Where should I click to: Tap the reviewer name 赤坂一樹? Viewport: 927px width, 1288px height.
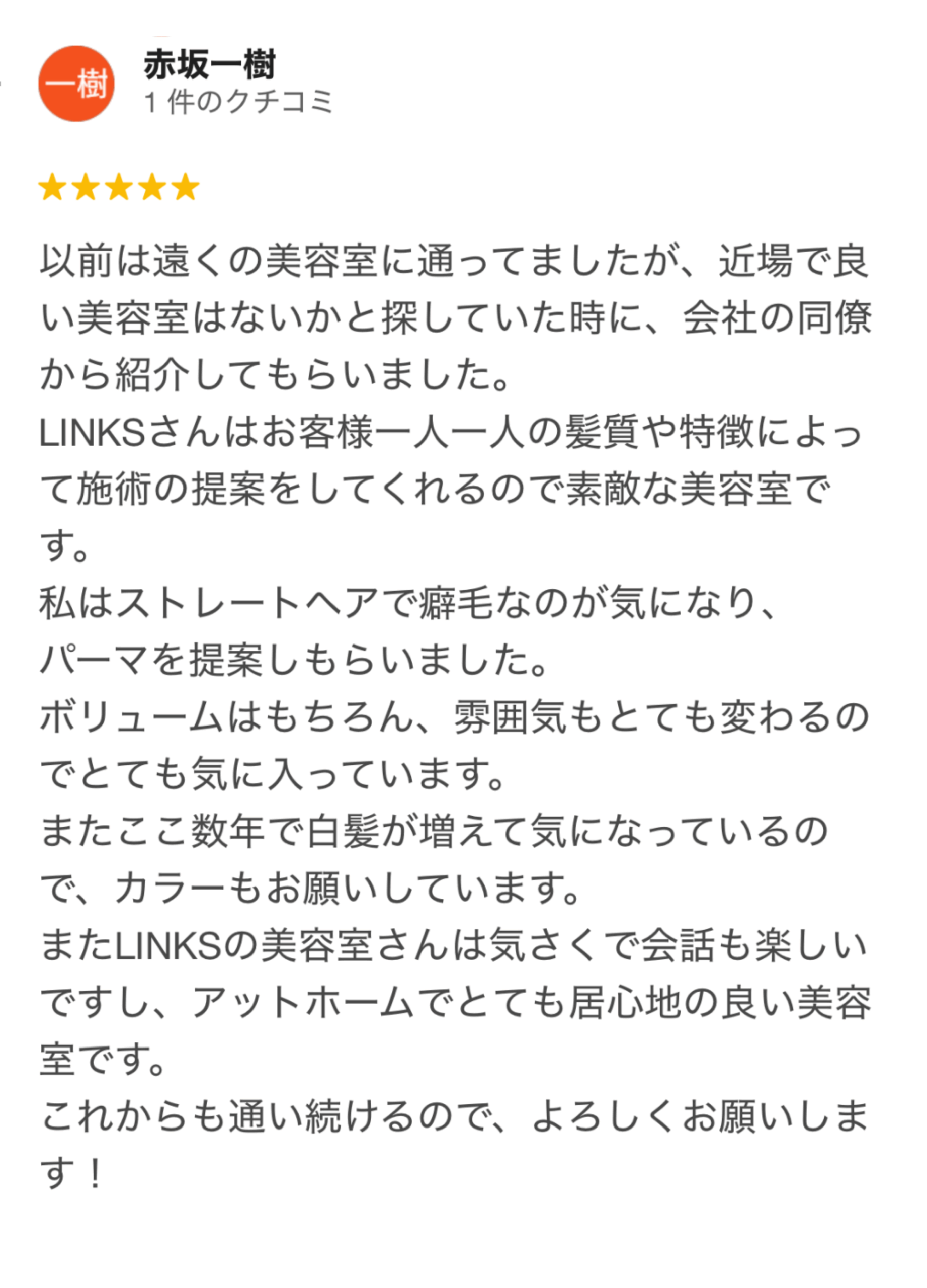(x=209, y=65)
